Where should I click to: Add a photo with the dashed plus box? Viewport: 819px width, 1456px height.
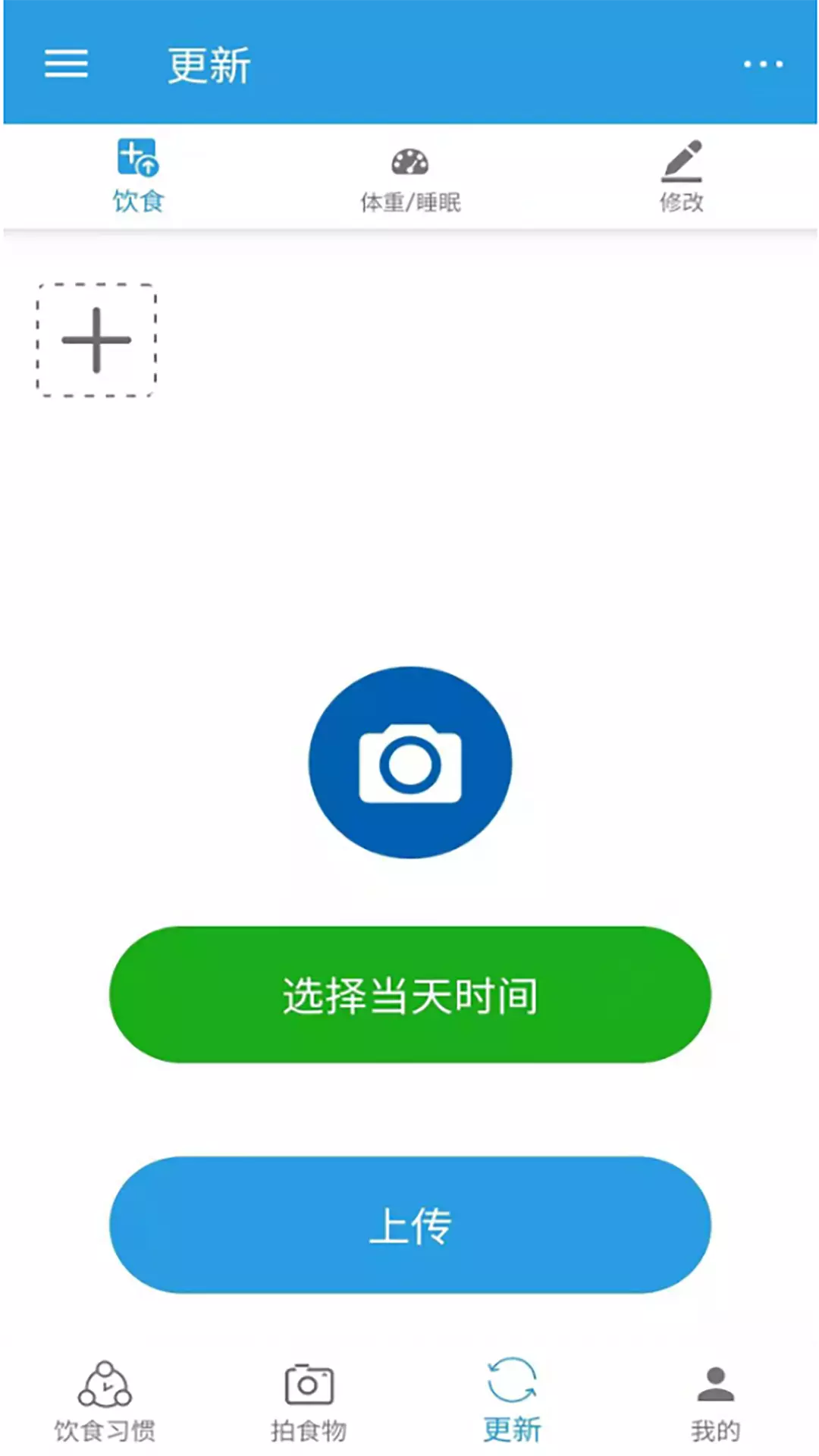(x=96, y=340)
